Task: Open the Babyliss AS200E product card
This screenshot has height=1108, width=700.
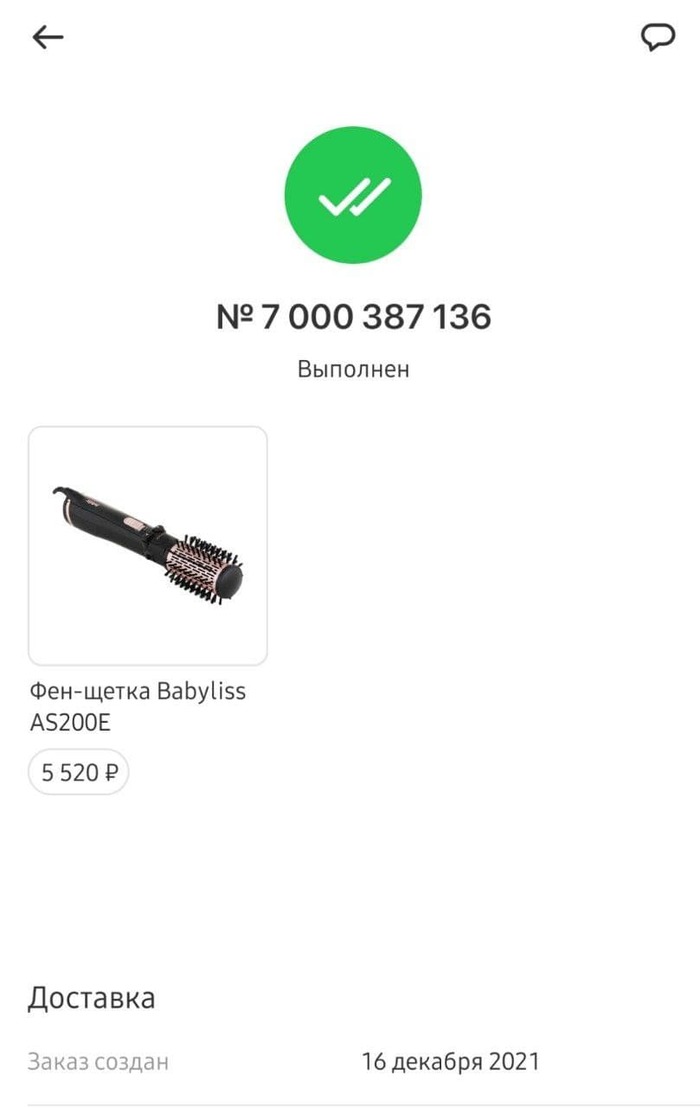Action: pos(148,546)
